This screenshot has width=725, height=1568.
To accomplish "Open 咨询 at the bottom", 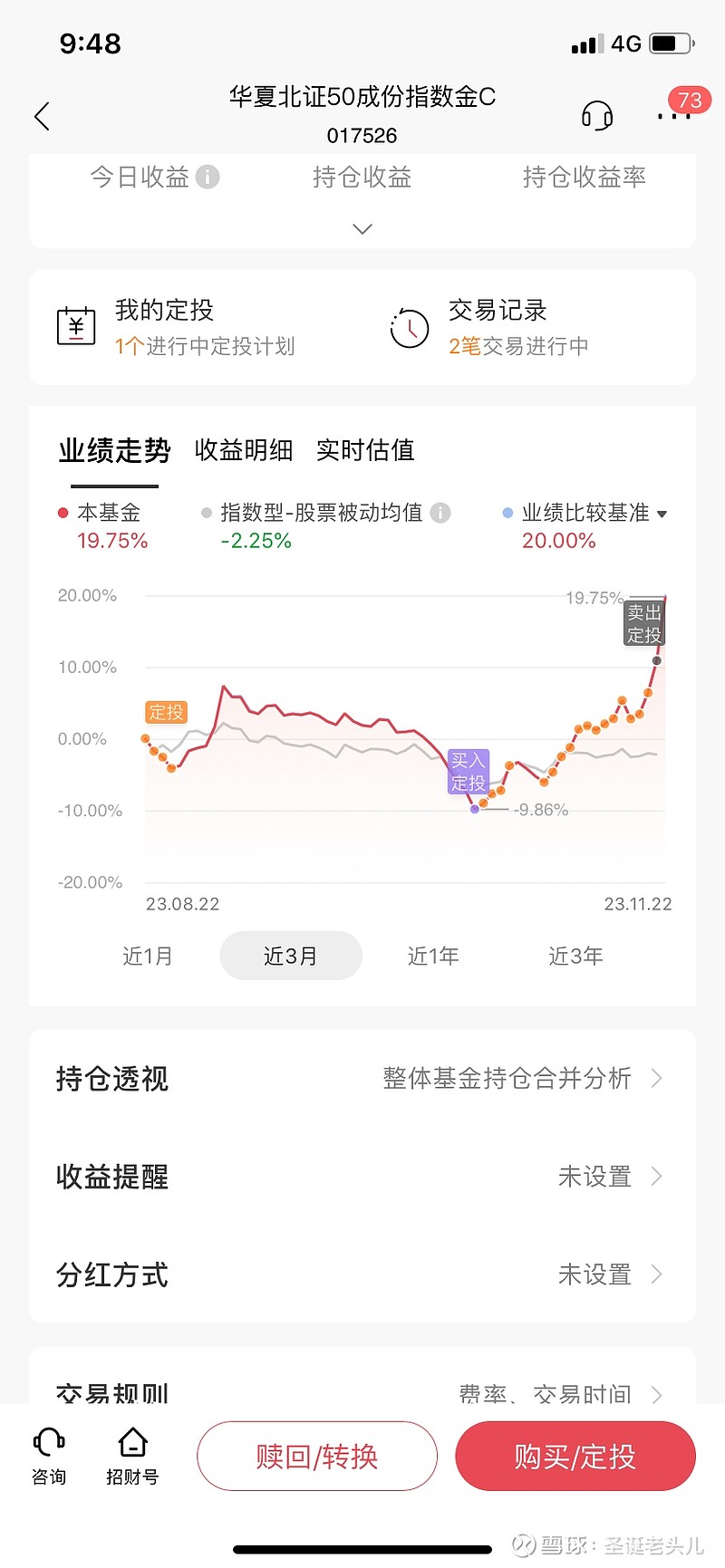I will coord(49,1456).
